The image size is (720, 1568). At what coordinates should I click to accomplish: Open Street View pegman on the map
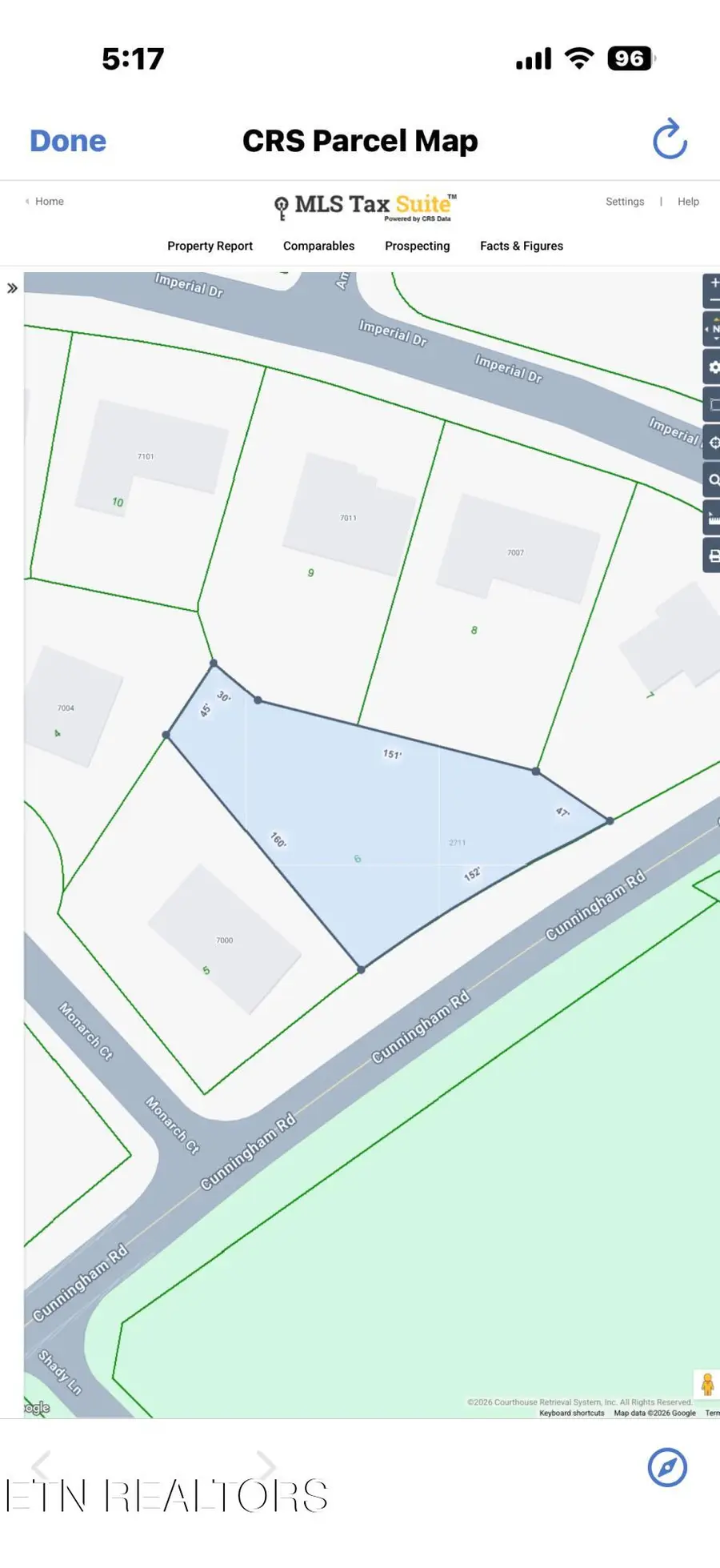(706, 1384)
